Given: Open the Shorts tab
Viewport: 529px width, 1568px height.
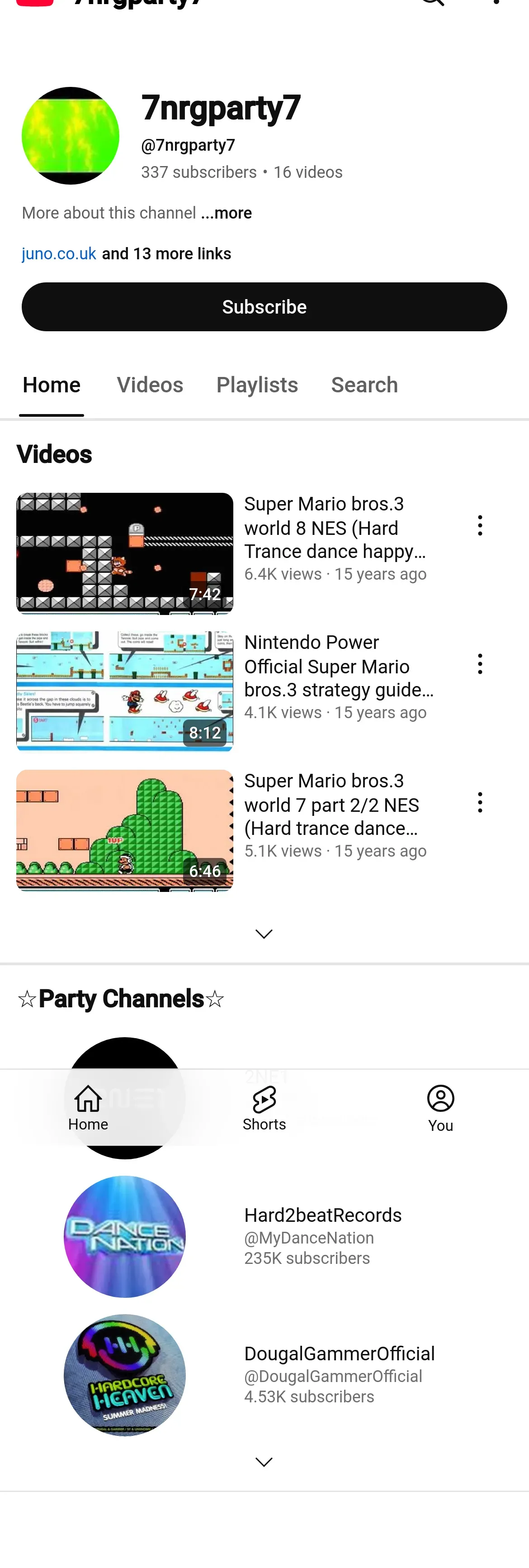Looking at the screenshot, I should tap(264, 1108).
